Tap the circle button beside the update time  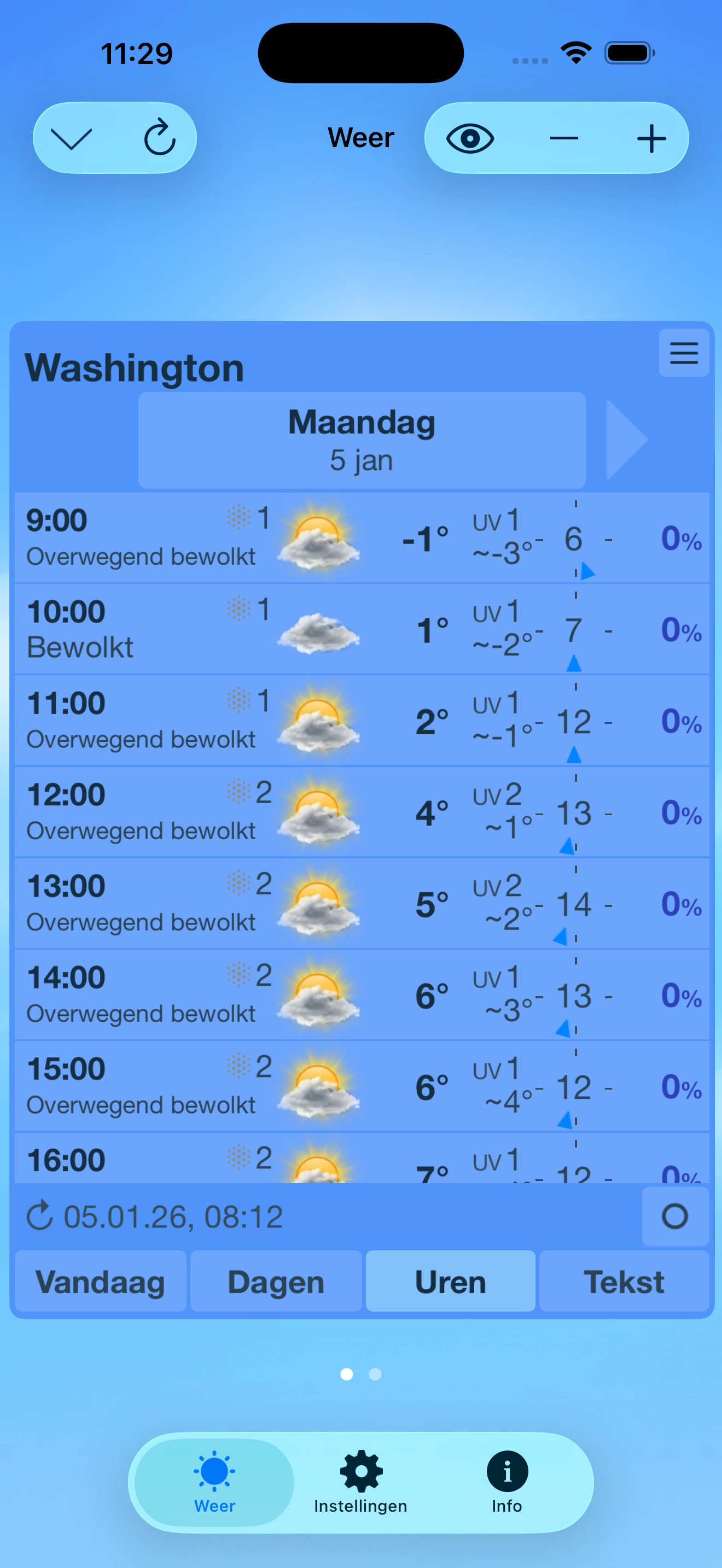675,1216
